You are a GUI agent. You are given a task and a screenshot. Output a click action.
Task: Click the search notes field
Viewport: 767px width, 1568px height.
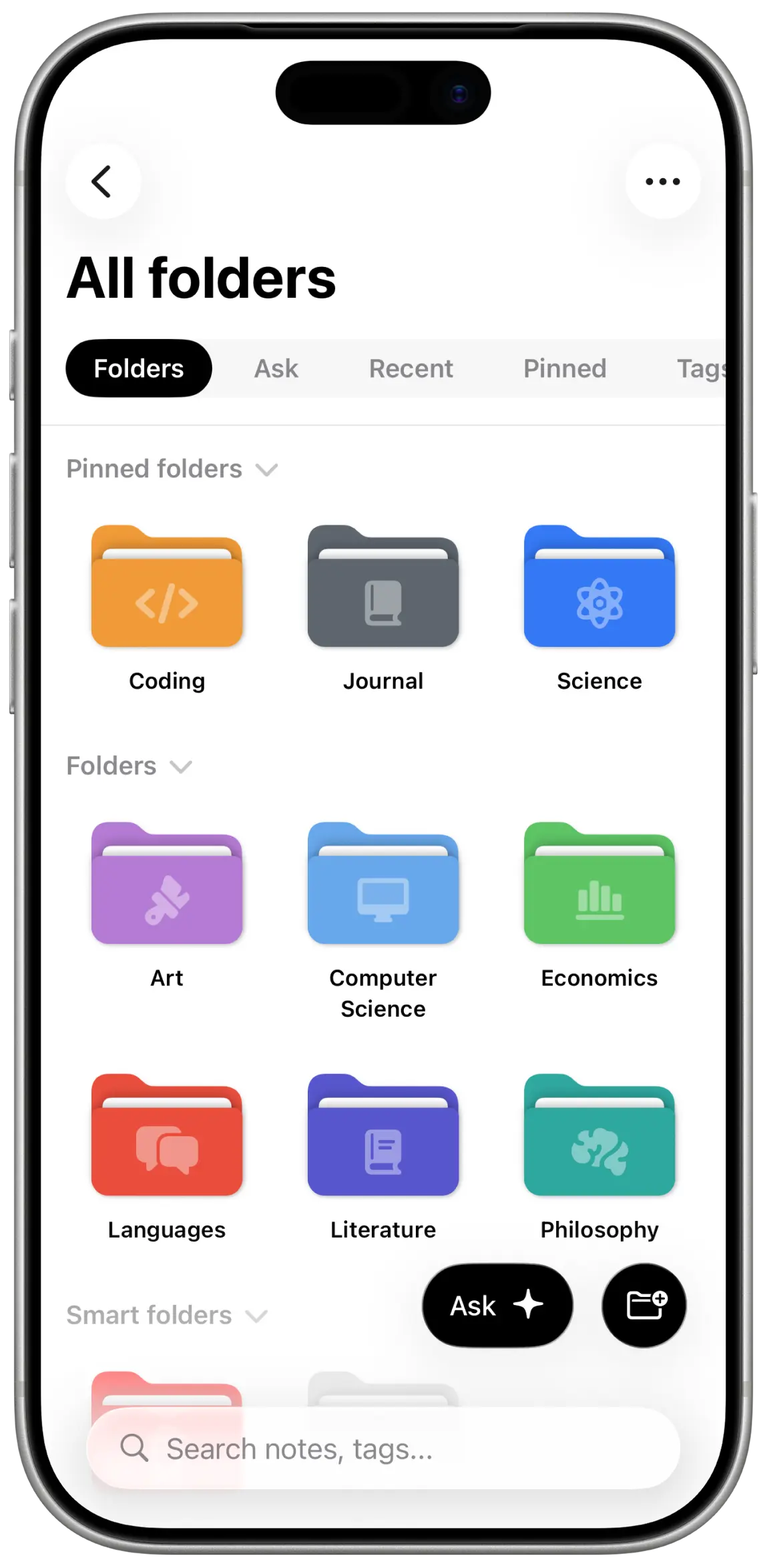pyautogui.click(x=383, y=1449)
